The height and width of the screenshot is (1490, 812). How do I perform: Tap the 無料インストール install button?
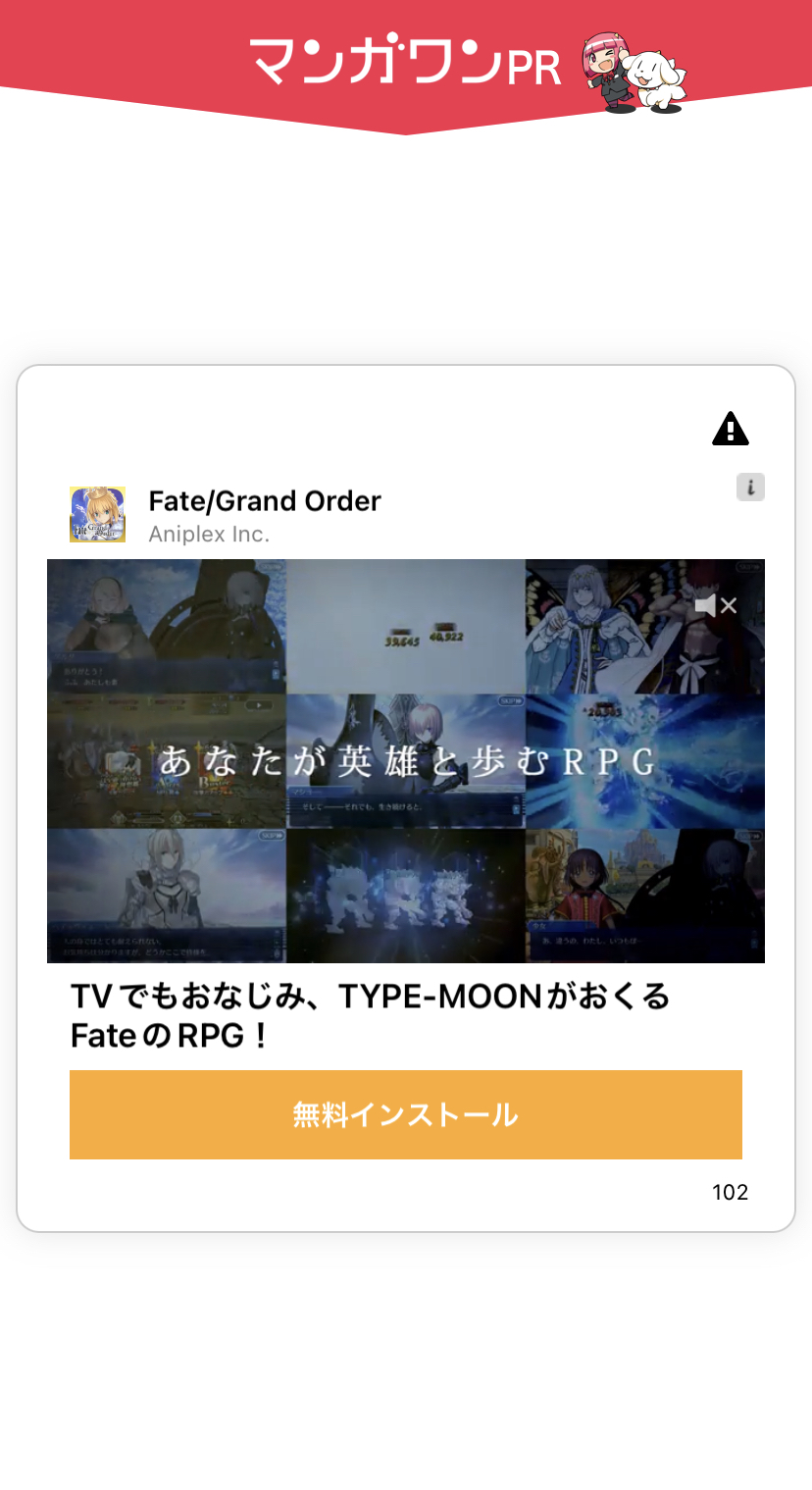point(405,1114)
